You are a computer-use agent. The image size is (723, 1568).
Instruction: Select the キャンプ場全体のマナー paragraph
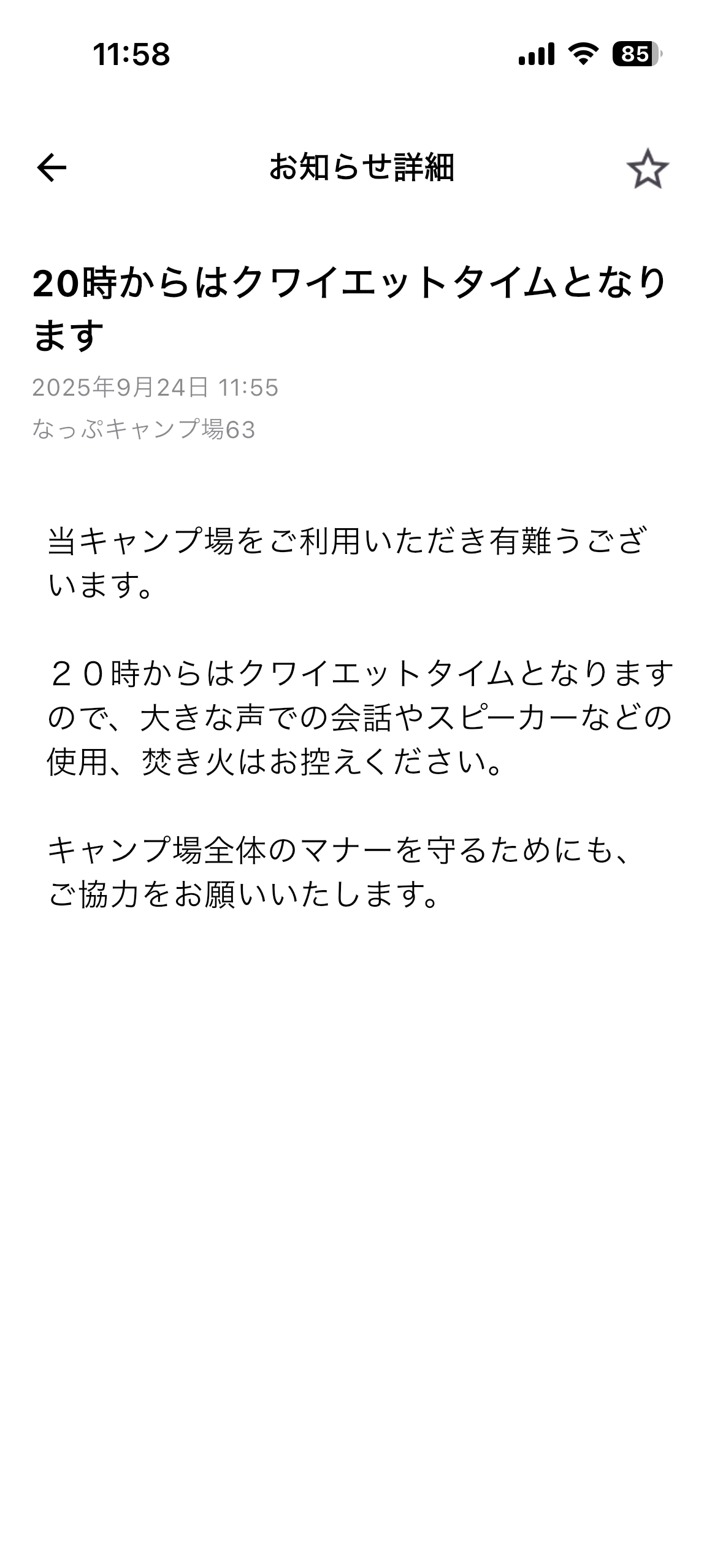point(337,874)
